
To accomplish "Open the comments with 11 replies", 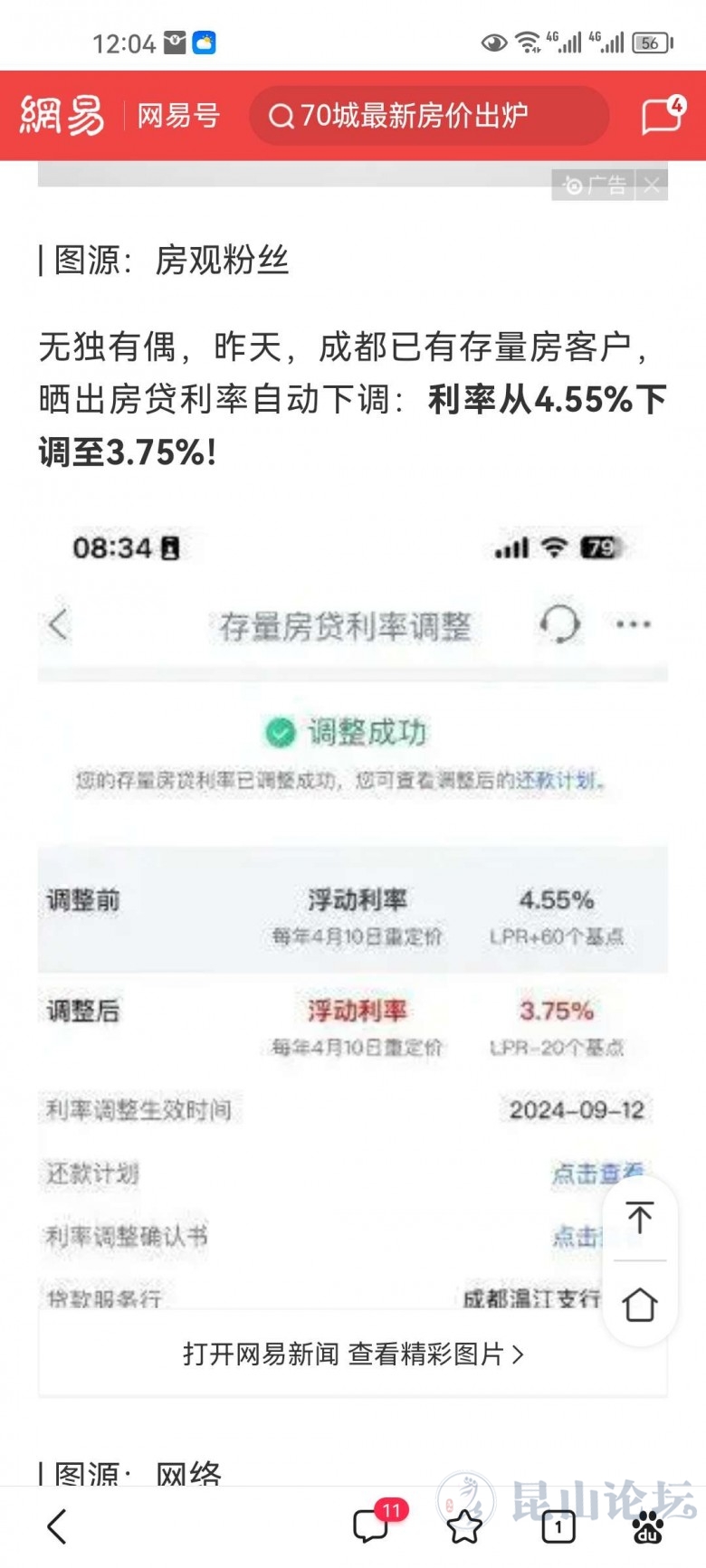I will (x=371, y=1525).
